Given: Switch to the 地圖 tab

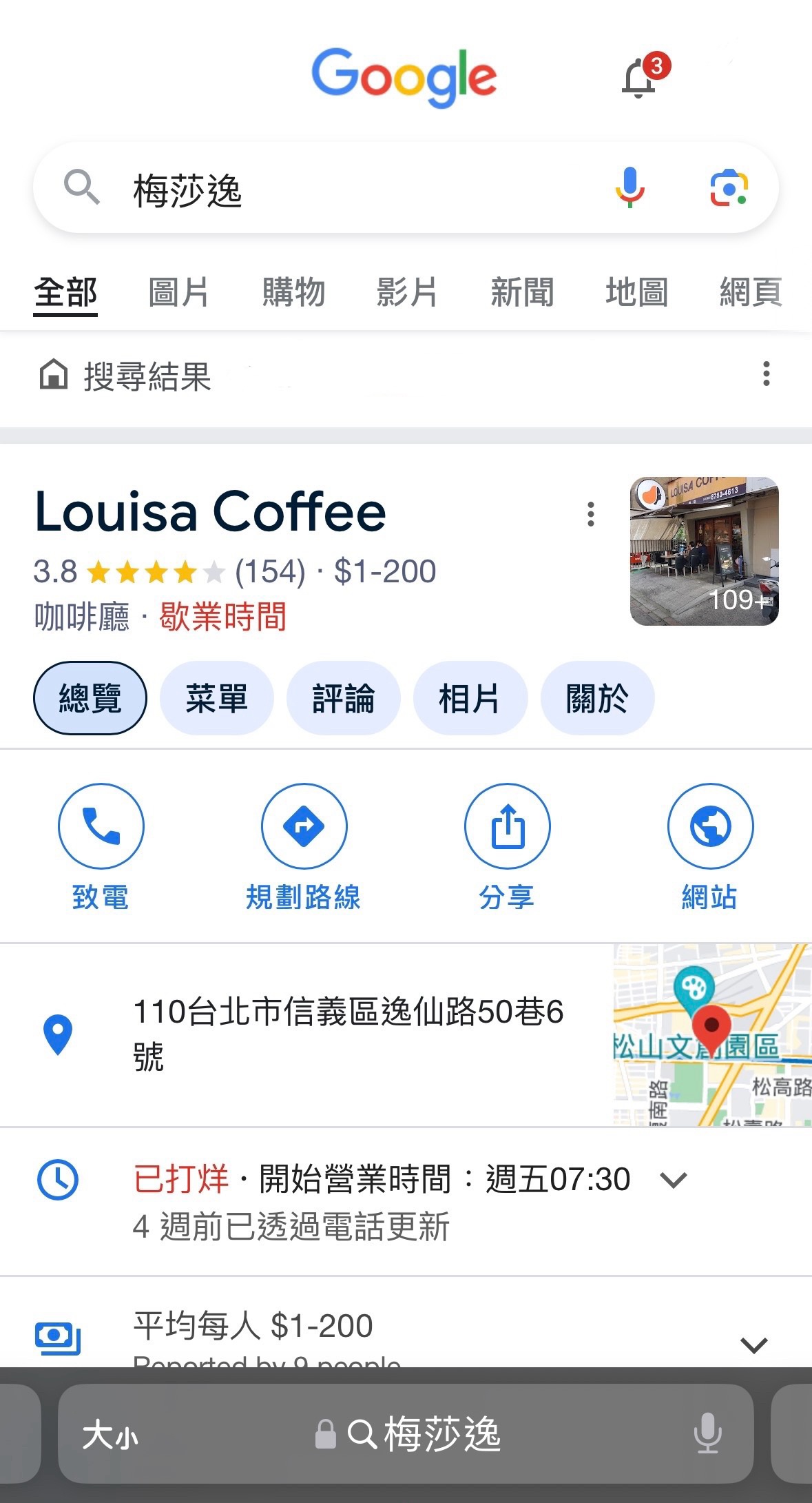Looking at the screenshot, I should (x=636, y=292).
